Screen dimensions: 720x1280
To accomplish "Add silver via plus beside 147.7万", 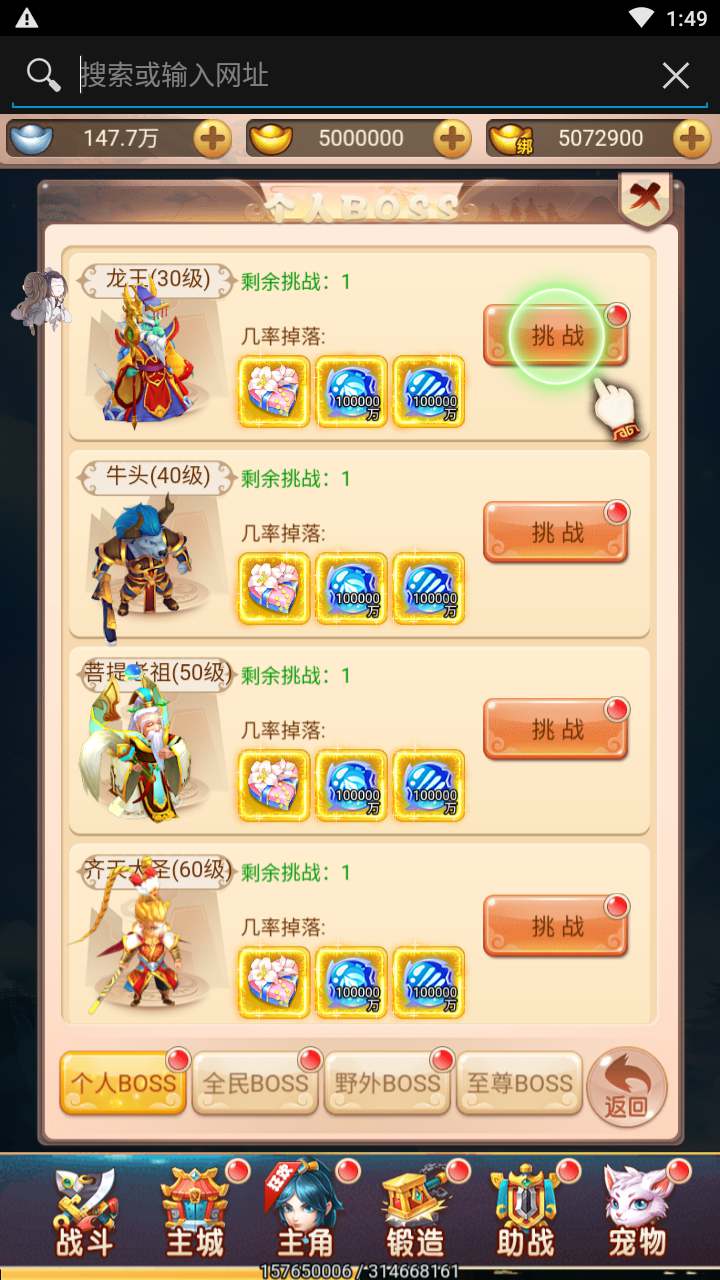I will click(x=211, y=139).
